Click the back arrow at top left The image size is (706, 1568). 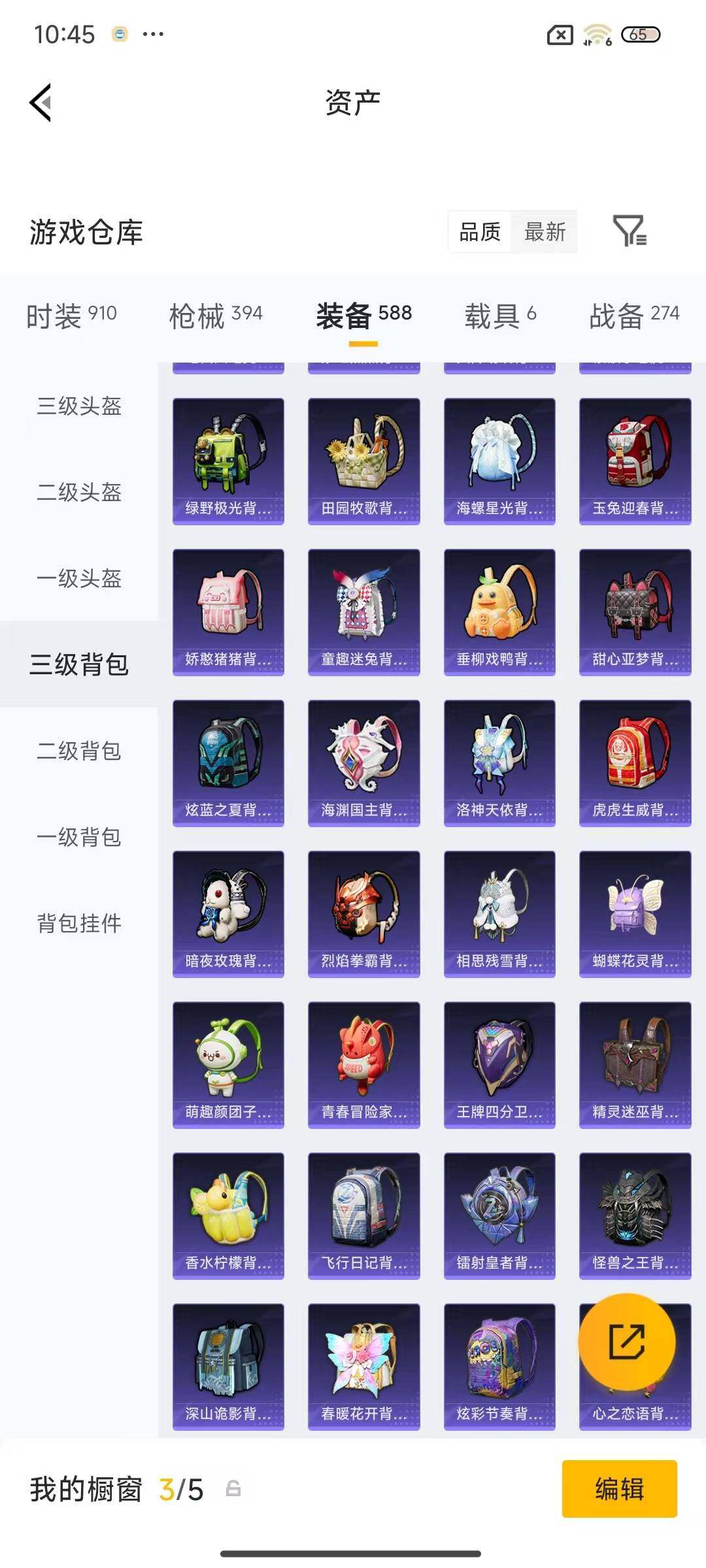pyautogui.click(x=41, y=103)
